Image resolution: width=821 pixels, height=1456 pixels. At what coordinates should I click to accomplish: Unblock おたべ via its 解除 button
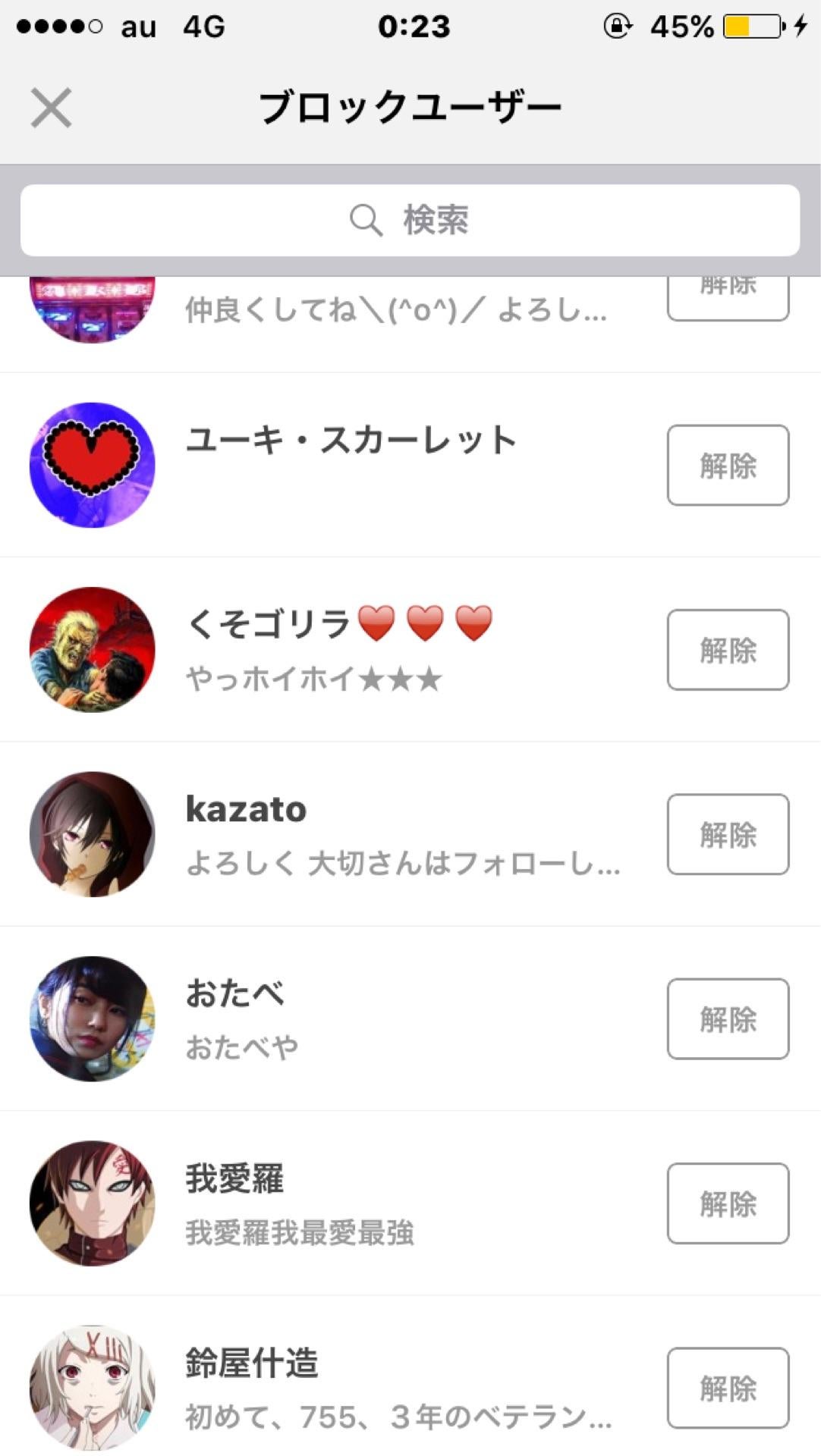coord(727,1018)
